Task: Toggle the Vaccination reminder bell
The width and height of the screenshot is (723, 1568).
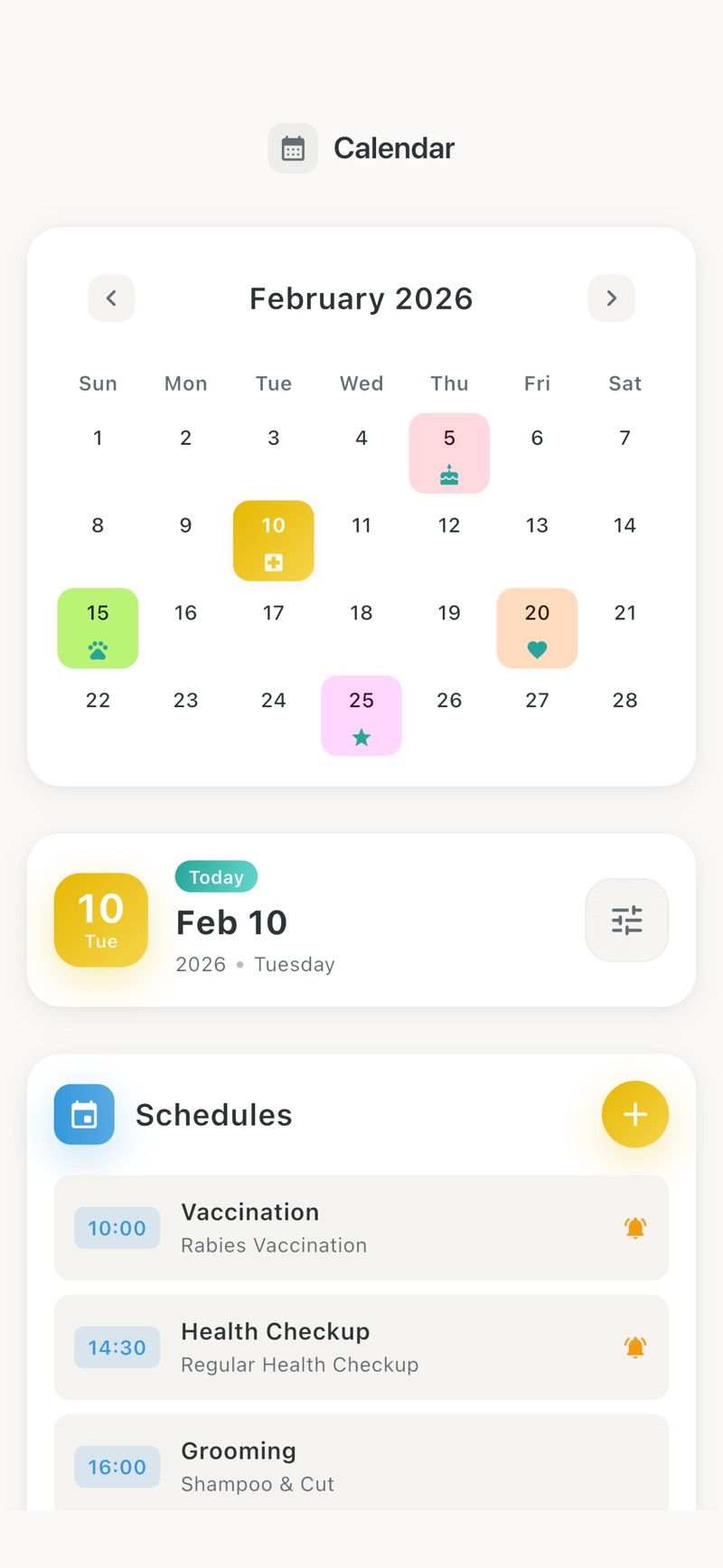Action: coord(634,1227)
